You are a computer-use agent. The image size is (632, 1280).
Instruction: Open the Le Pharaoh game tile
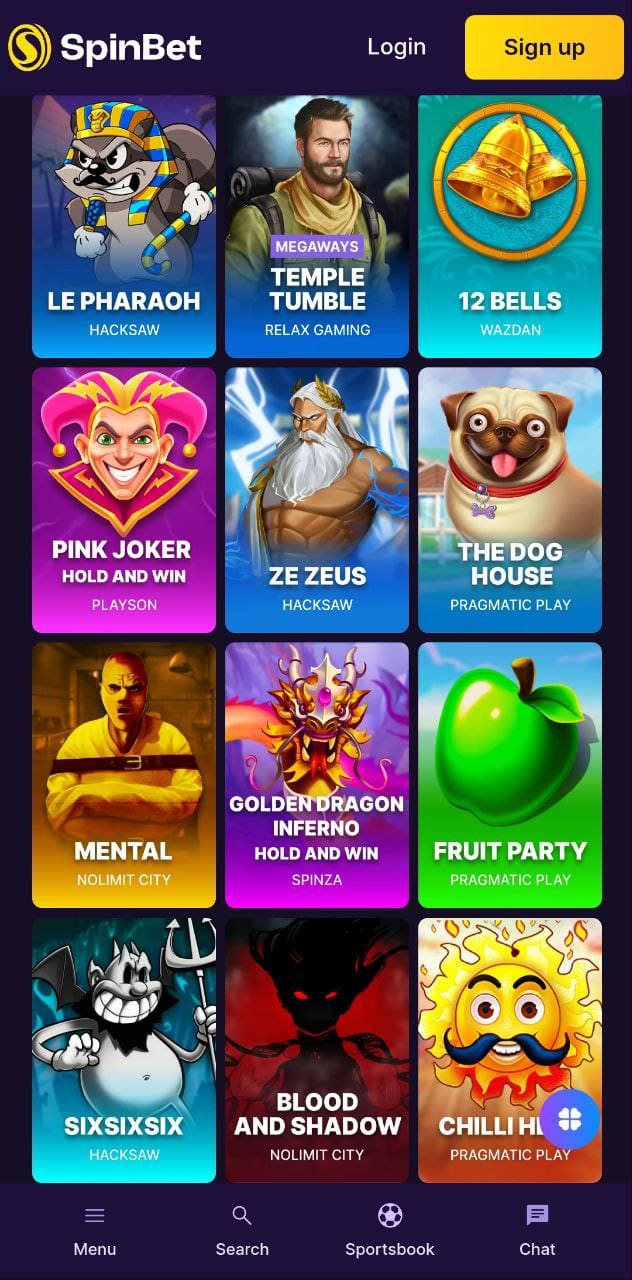click(x=124, y=226)
